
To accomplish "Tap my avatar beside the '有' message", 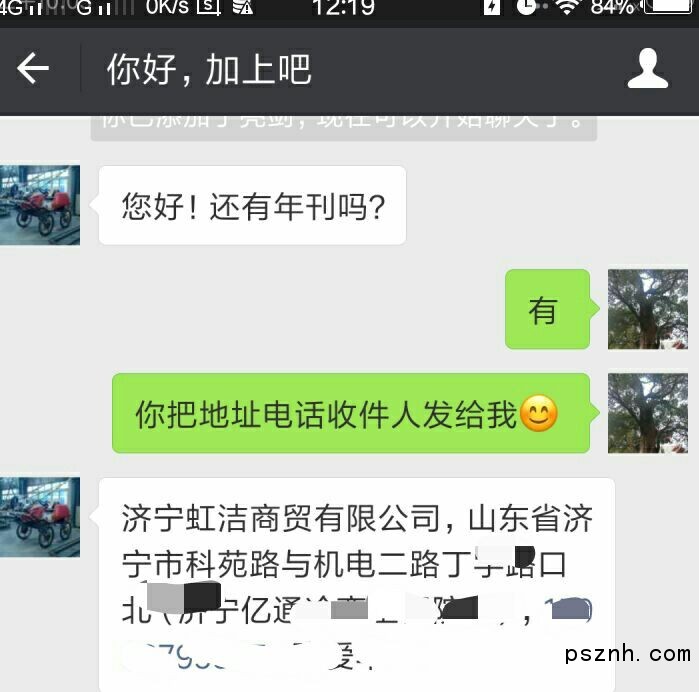I will (648, 309).
